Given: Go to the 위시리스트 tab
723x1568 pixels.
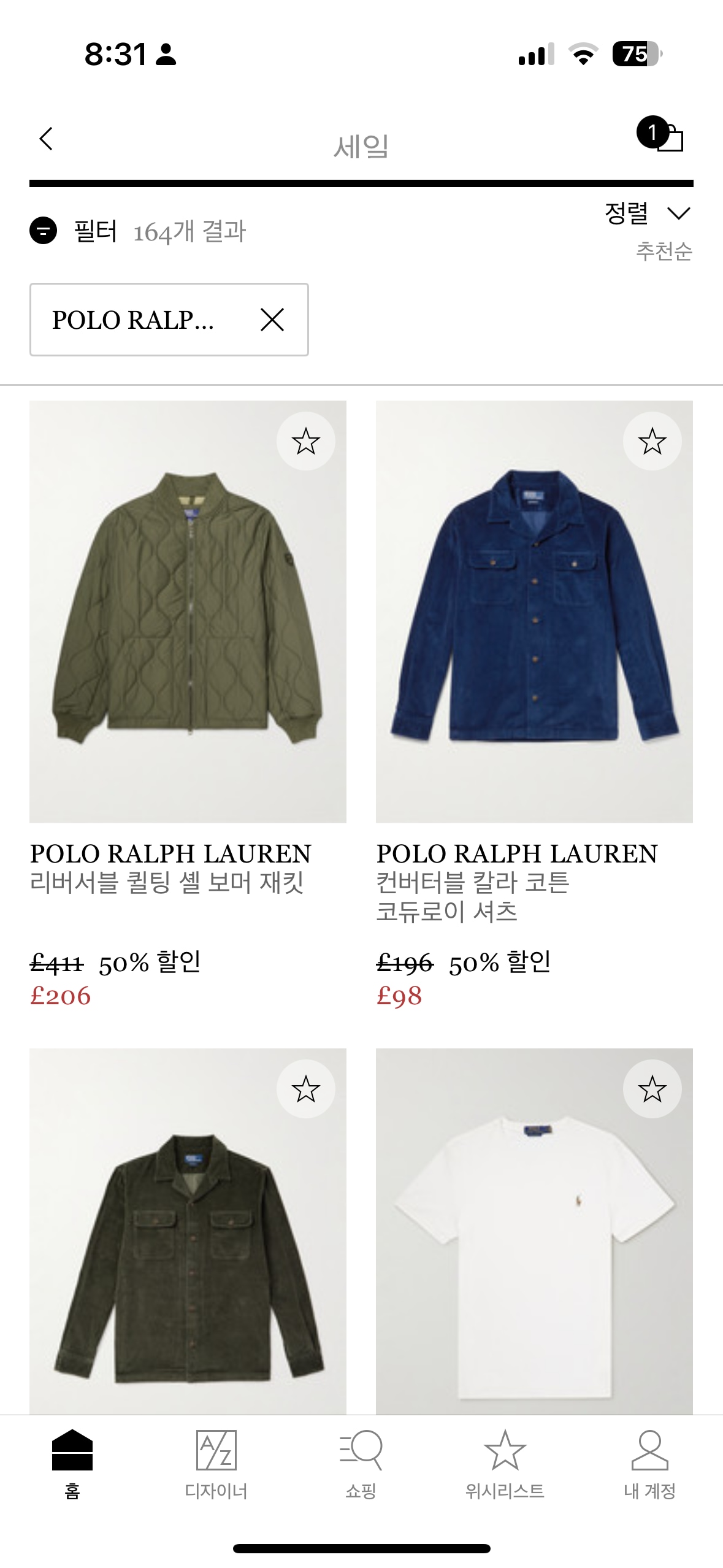Looking at the screenshot, I should (505, 1463).
